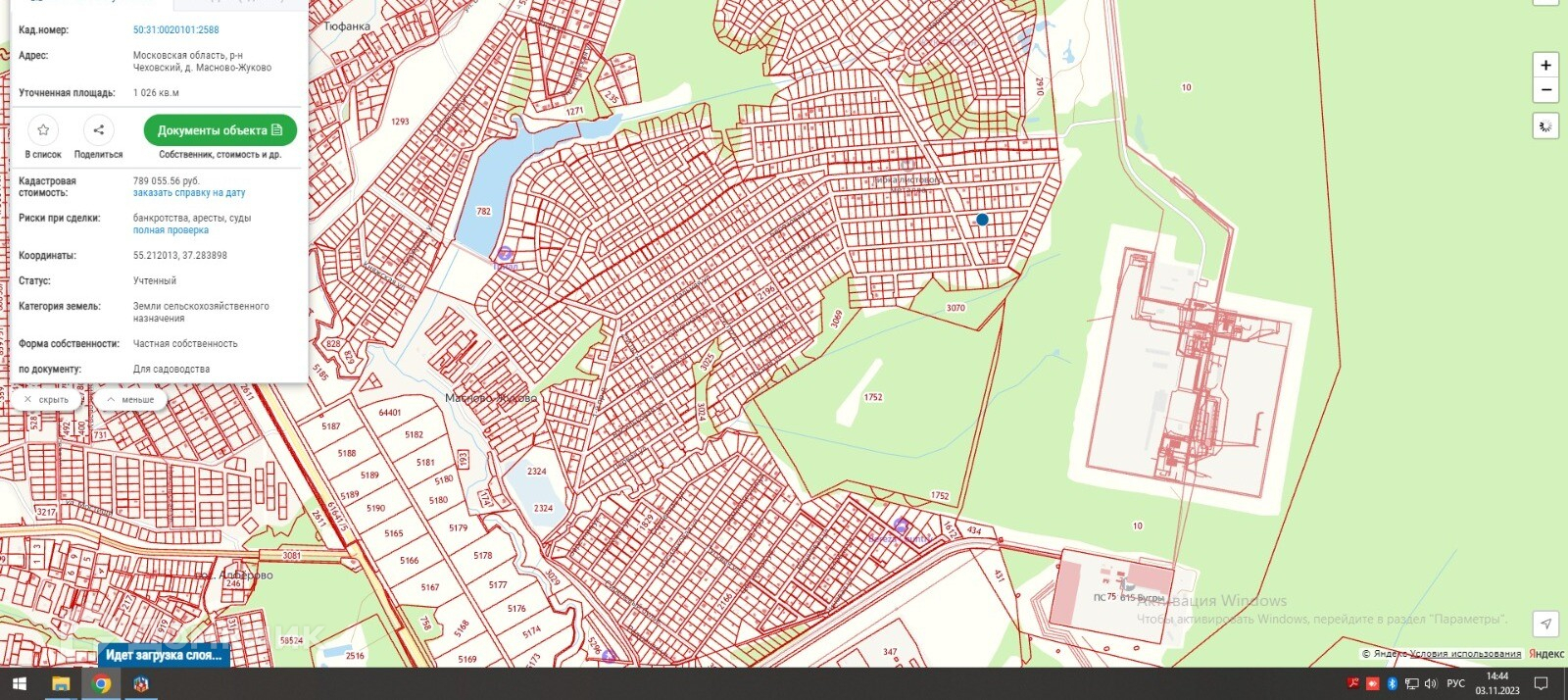This screenshot has height=700, width=1568.
Task: Open the Chrome icon in the taskbar
Action: tap(102, 683)
